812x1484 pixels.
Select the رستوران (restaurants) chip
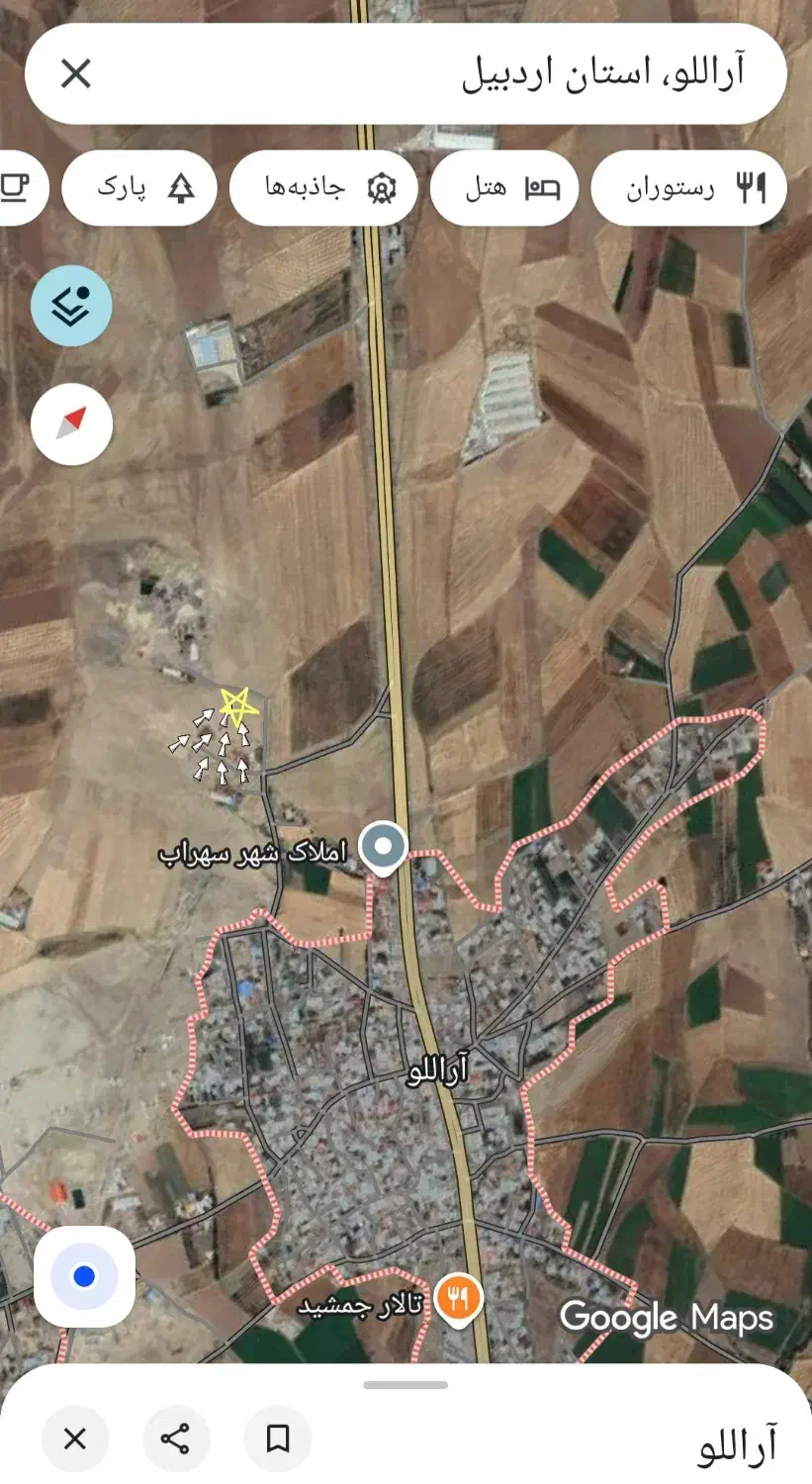tap(689, 188)
